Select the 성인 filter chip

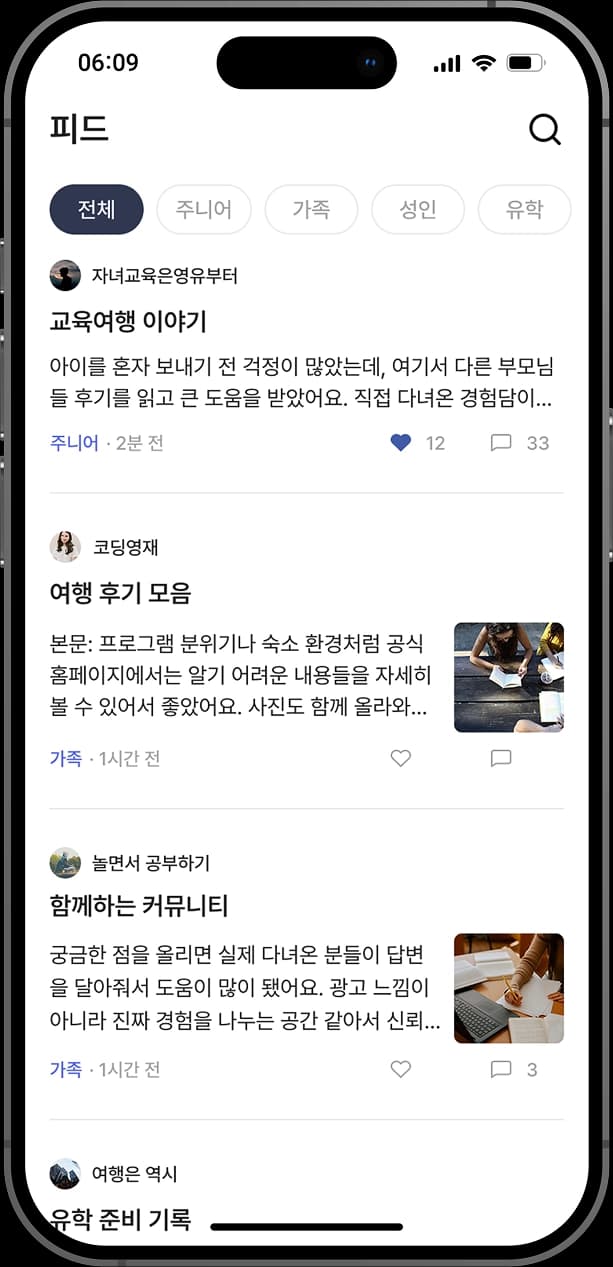pyautogui.click(x=418, y=209)
